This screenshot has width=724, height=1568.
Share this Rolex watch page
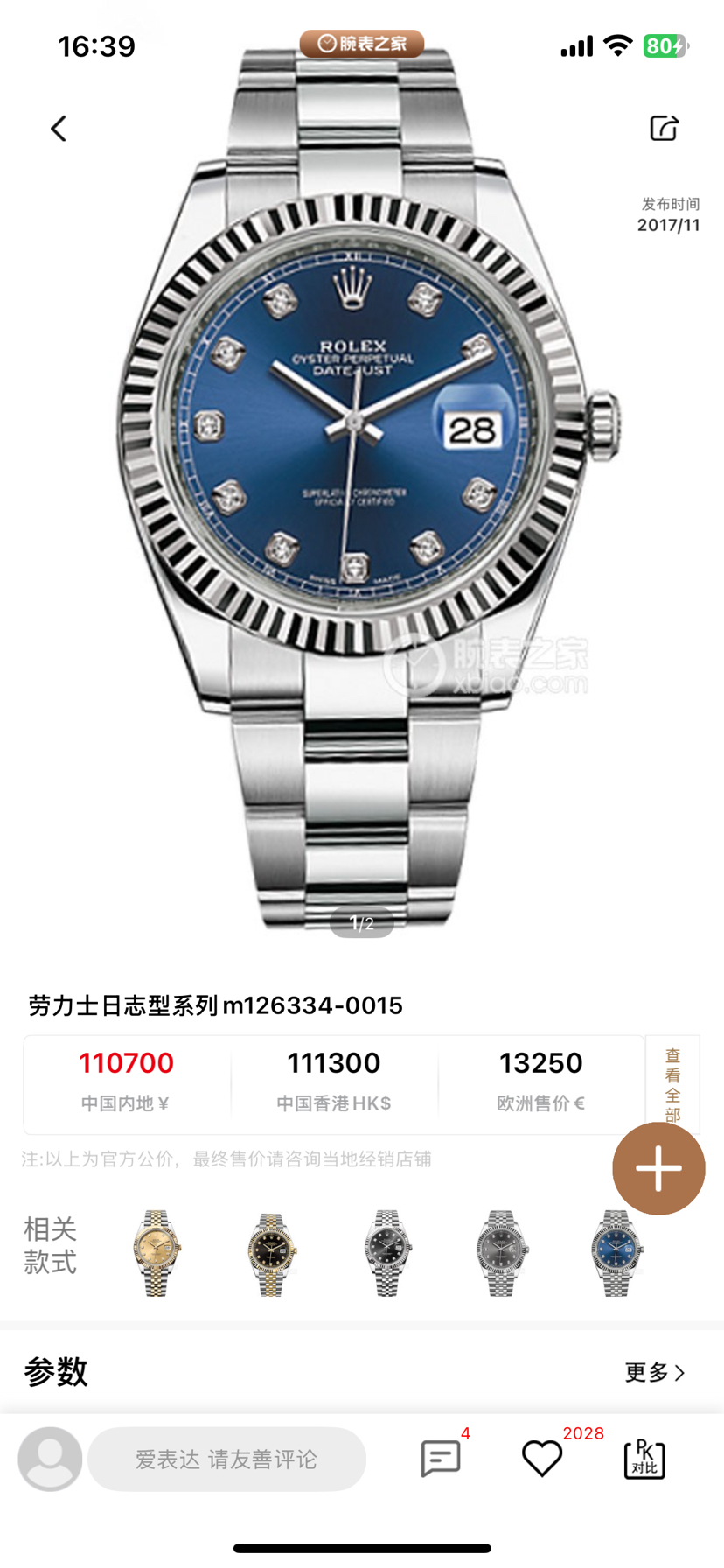(664, 128)
